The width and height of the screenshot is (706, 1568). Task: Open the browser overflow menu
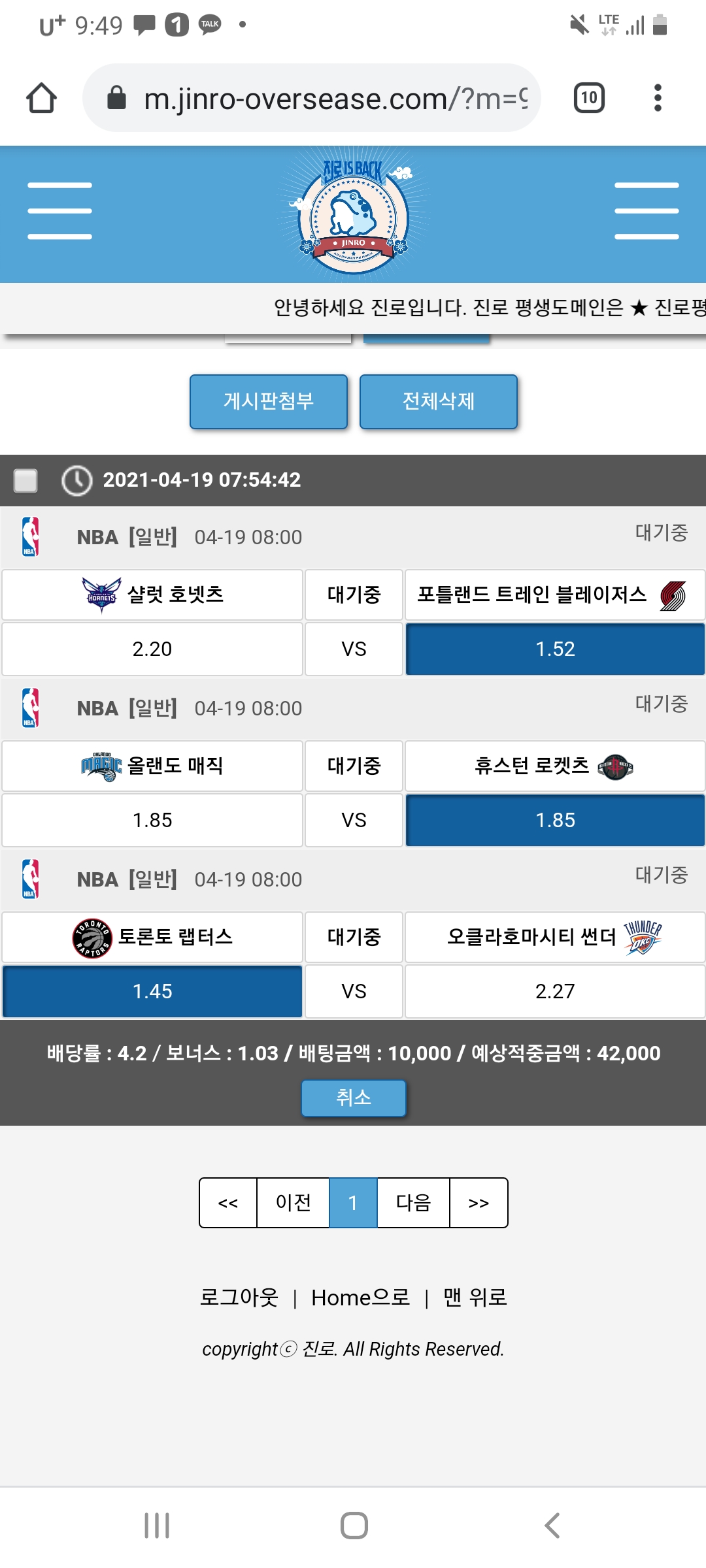[x=658, y=98]
